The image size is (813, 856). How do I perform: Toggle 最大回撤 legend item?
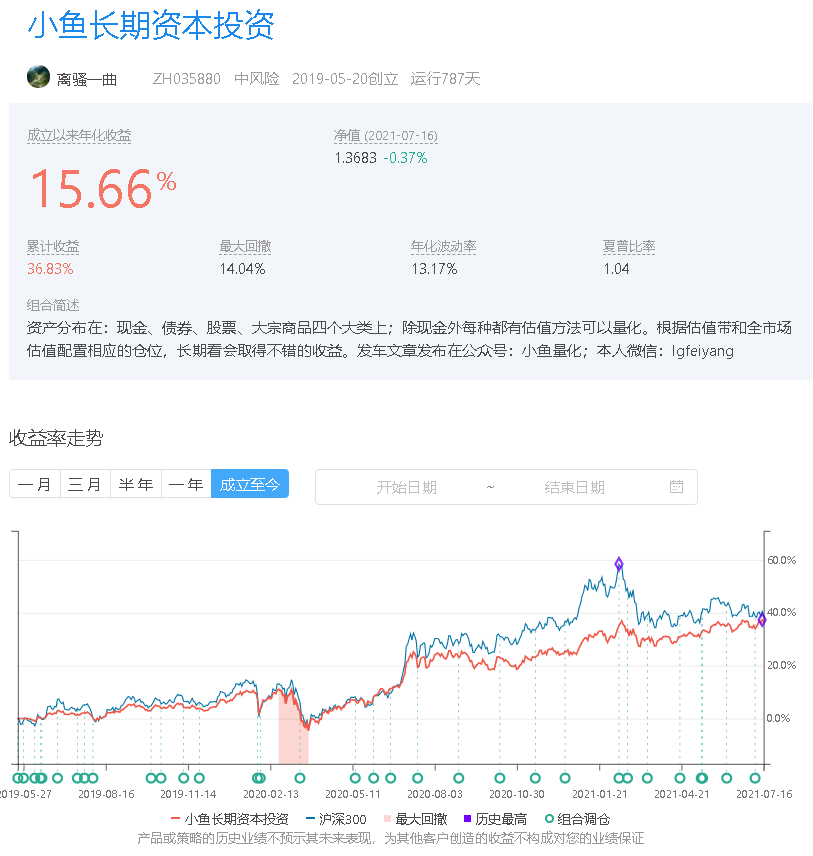tap(416, 819)
